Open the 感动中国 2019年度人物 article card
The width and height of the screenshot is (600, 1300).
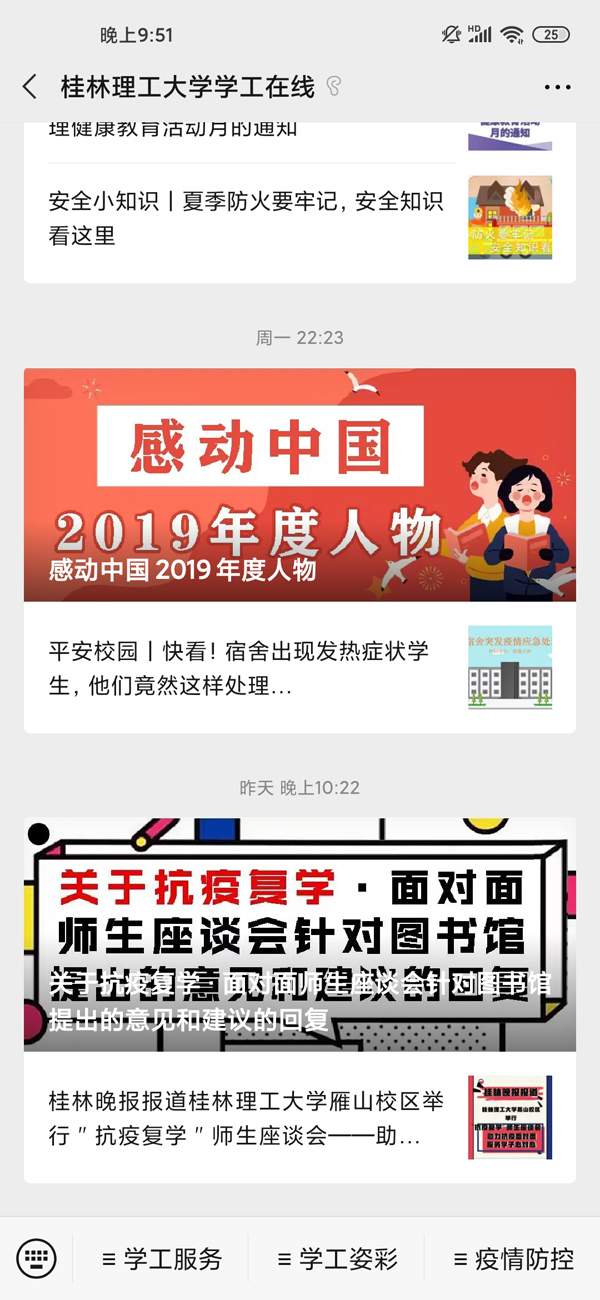300,485
